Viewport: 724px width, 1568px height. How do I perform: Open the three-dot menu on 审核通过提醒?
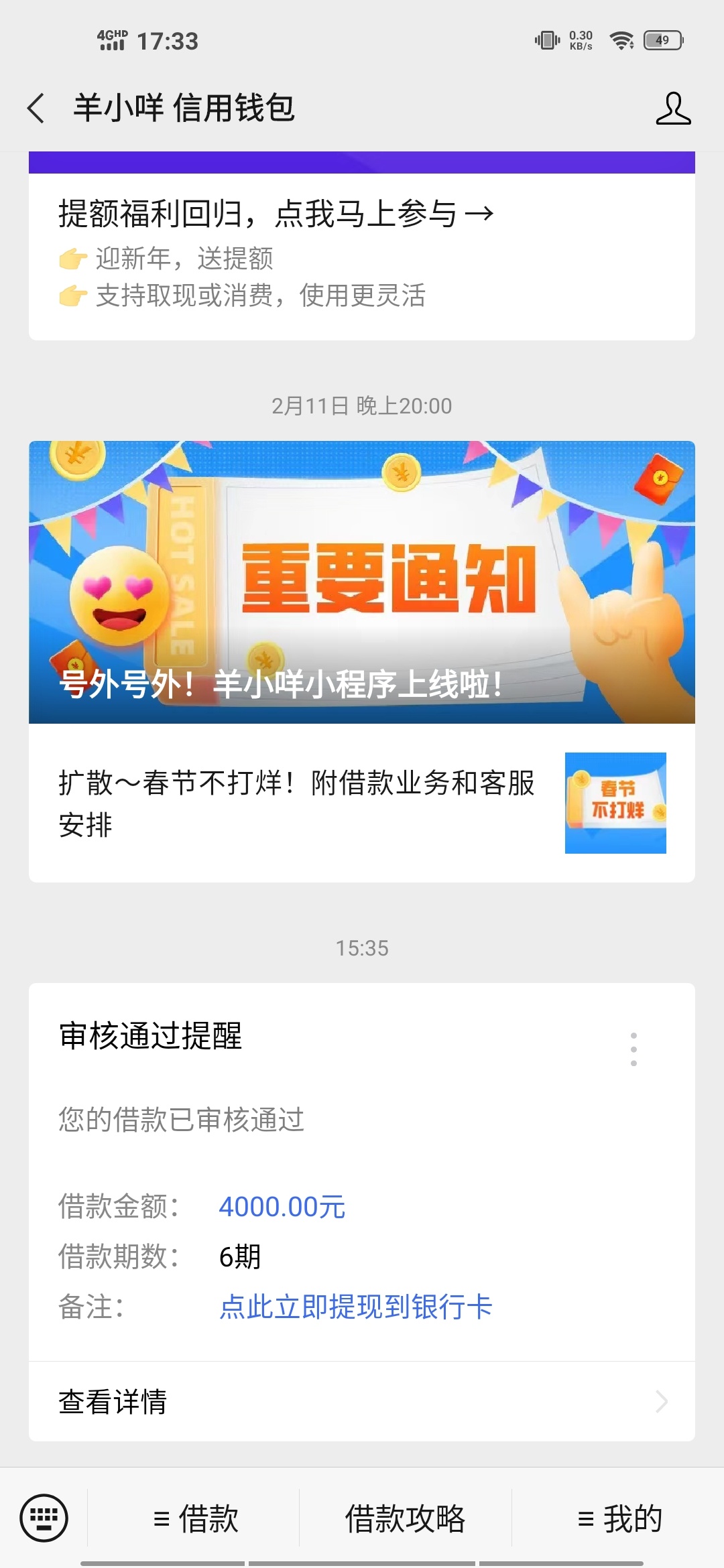[x=633, y=1049]
